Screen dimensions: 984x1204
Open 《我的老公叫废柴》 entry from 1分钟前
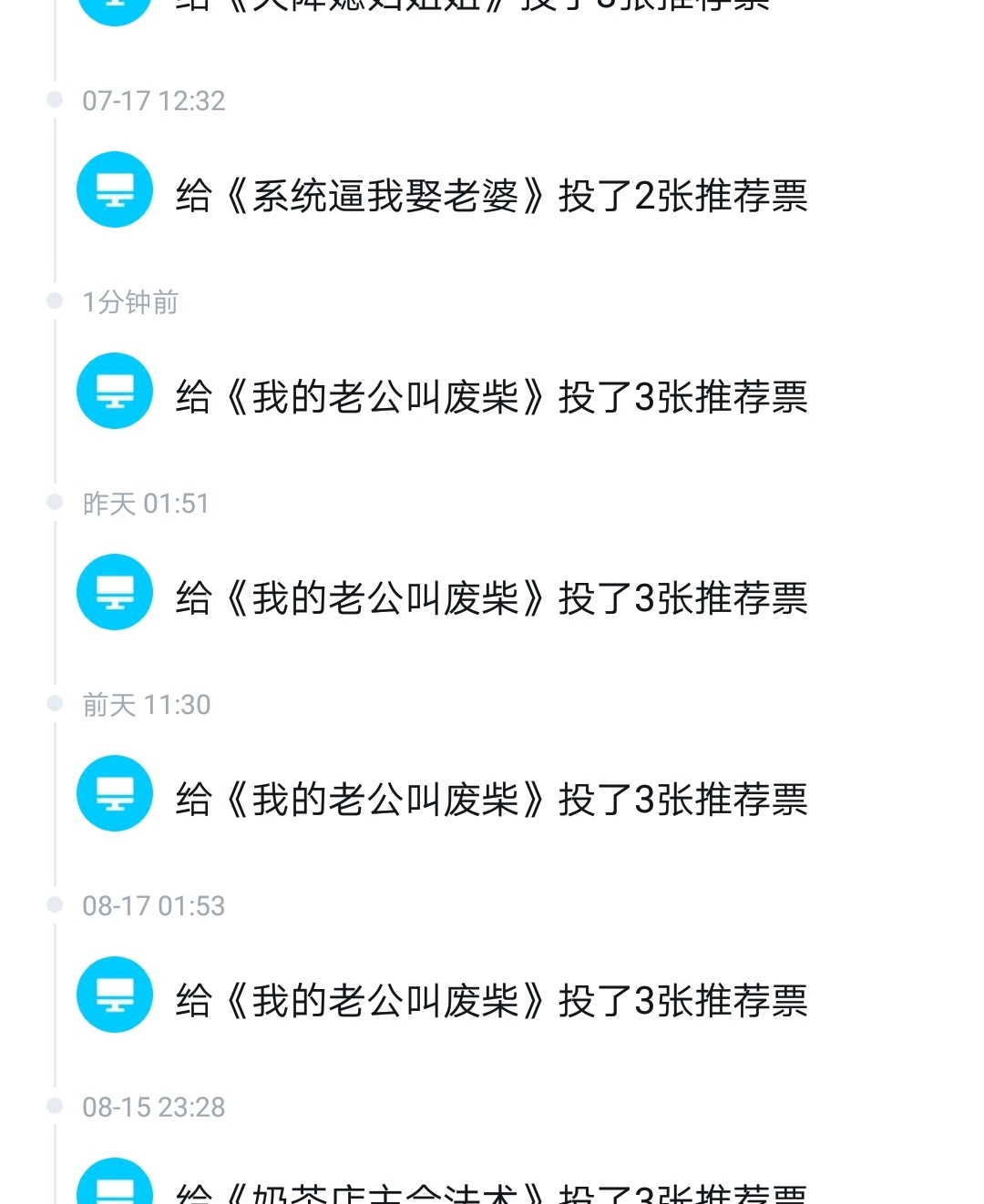click(492, 396)
